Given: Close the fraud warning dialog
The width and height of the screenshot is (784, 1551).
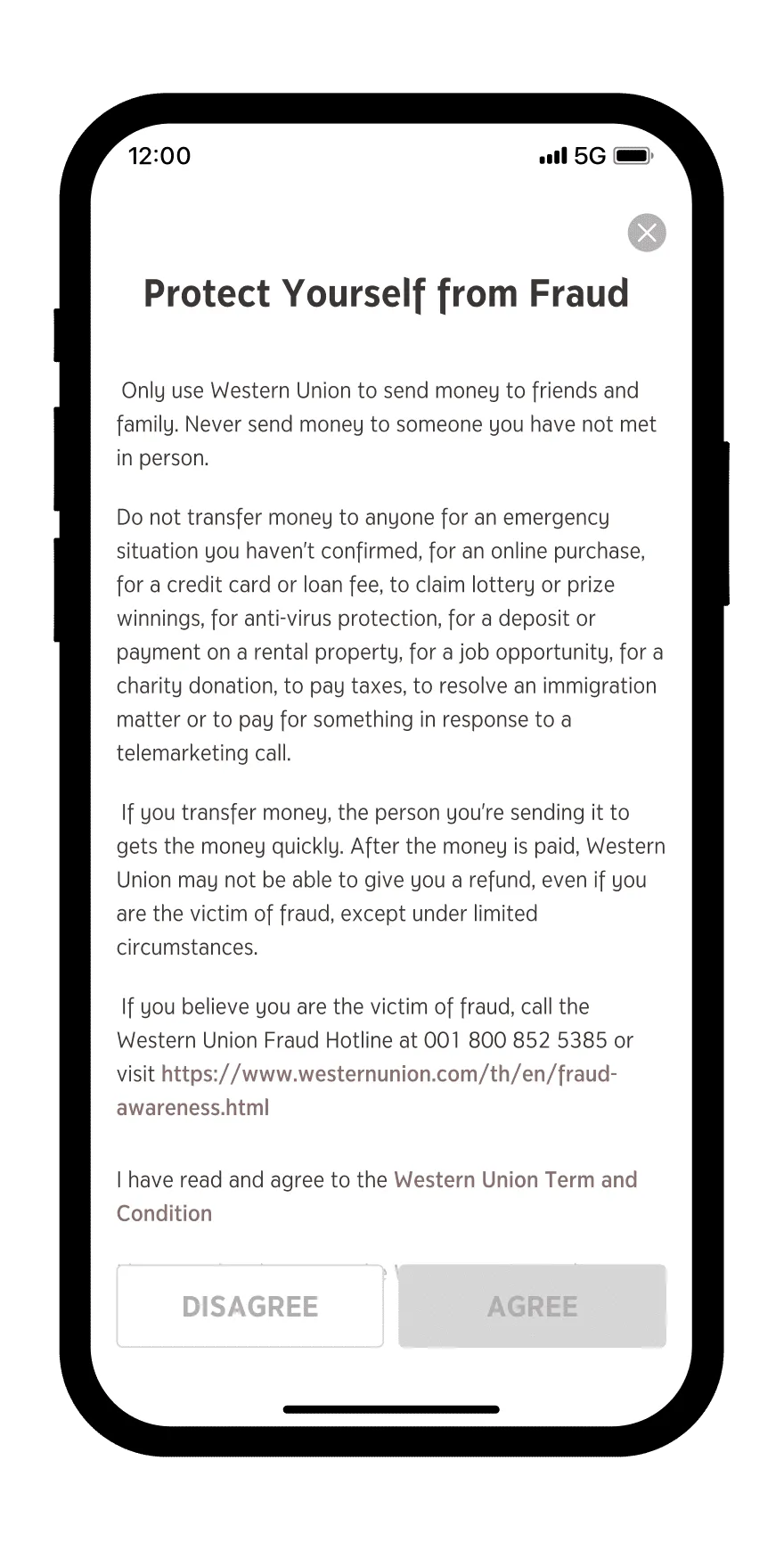Looking at the screenshot, I should point(647,233).
